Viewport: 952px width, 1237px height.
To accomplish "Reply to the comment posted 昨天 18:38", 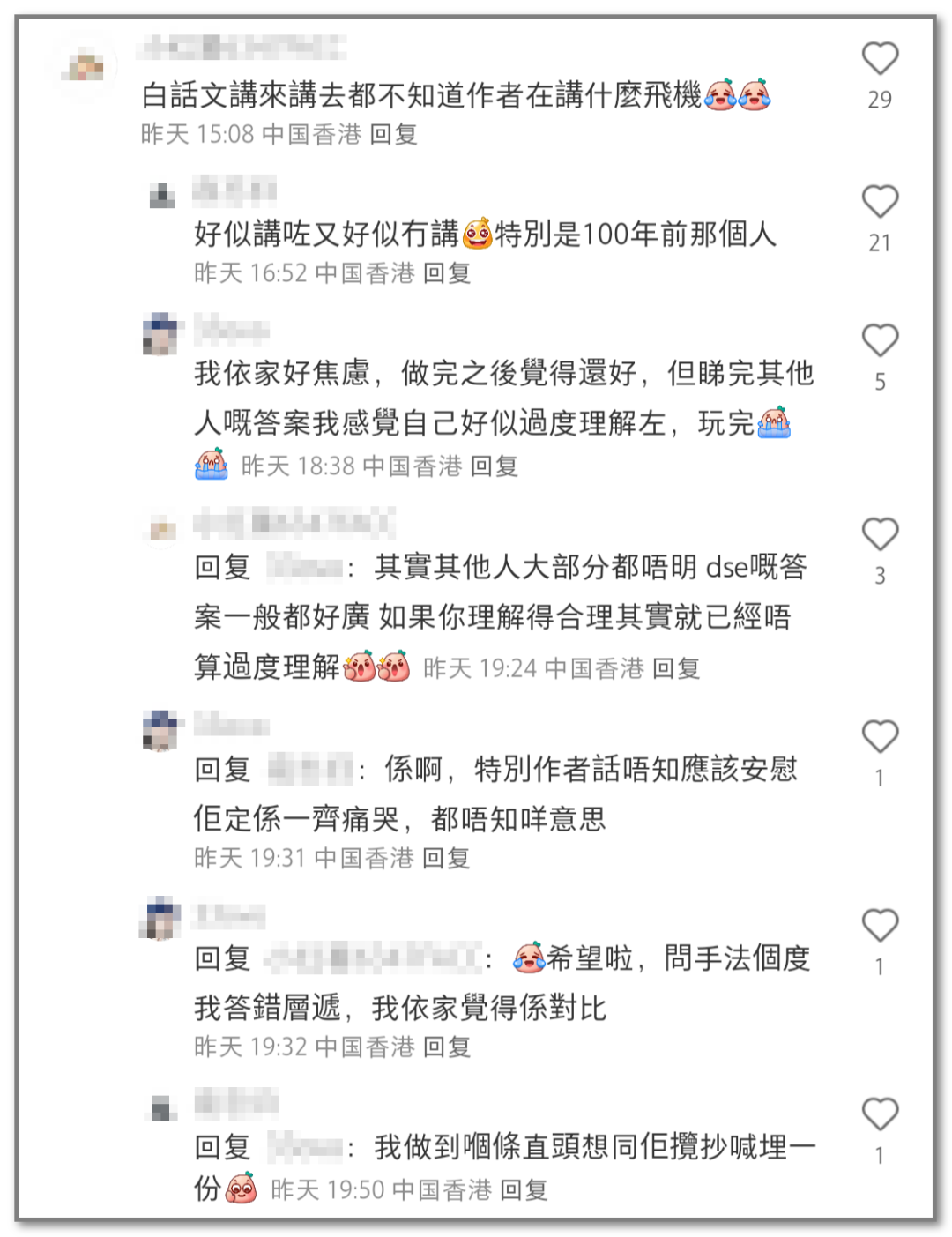I will (495, 466).
